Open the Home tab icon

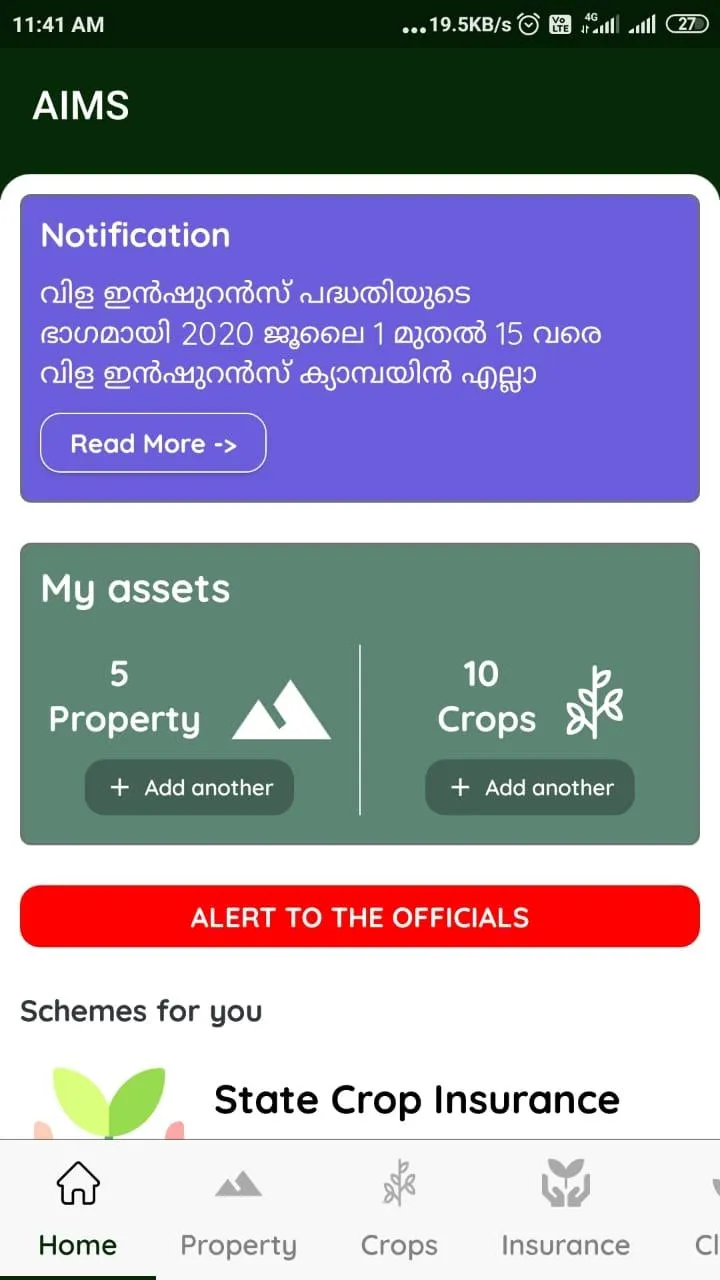click(77, 1183)
